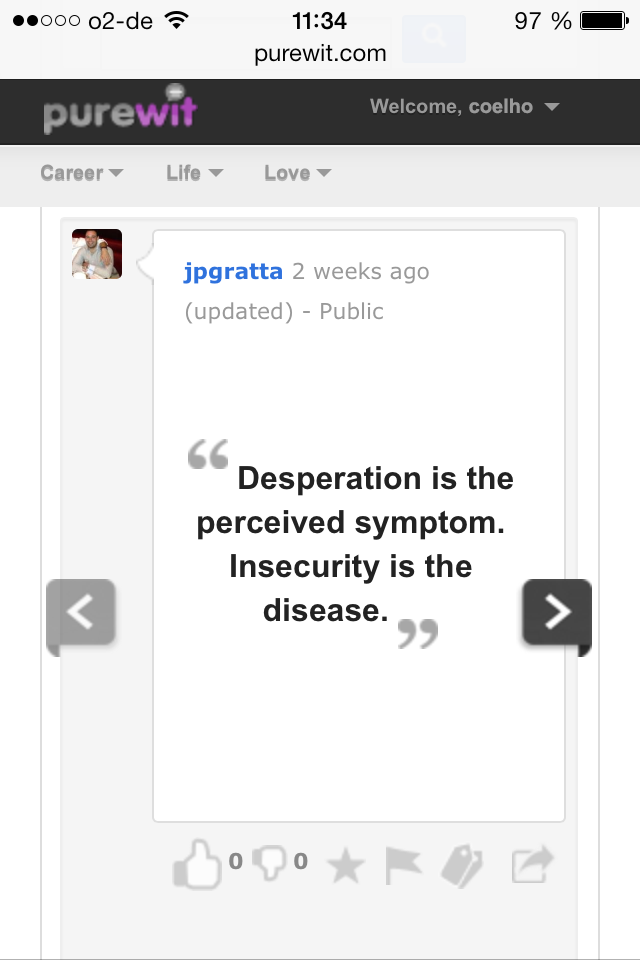Favorite the quote with the star
This screenshot has height=960, width=640.
(x=346, y=865)
